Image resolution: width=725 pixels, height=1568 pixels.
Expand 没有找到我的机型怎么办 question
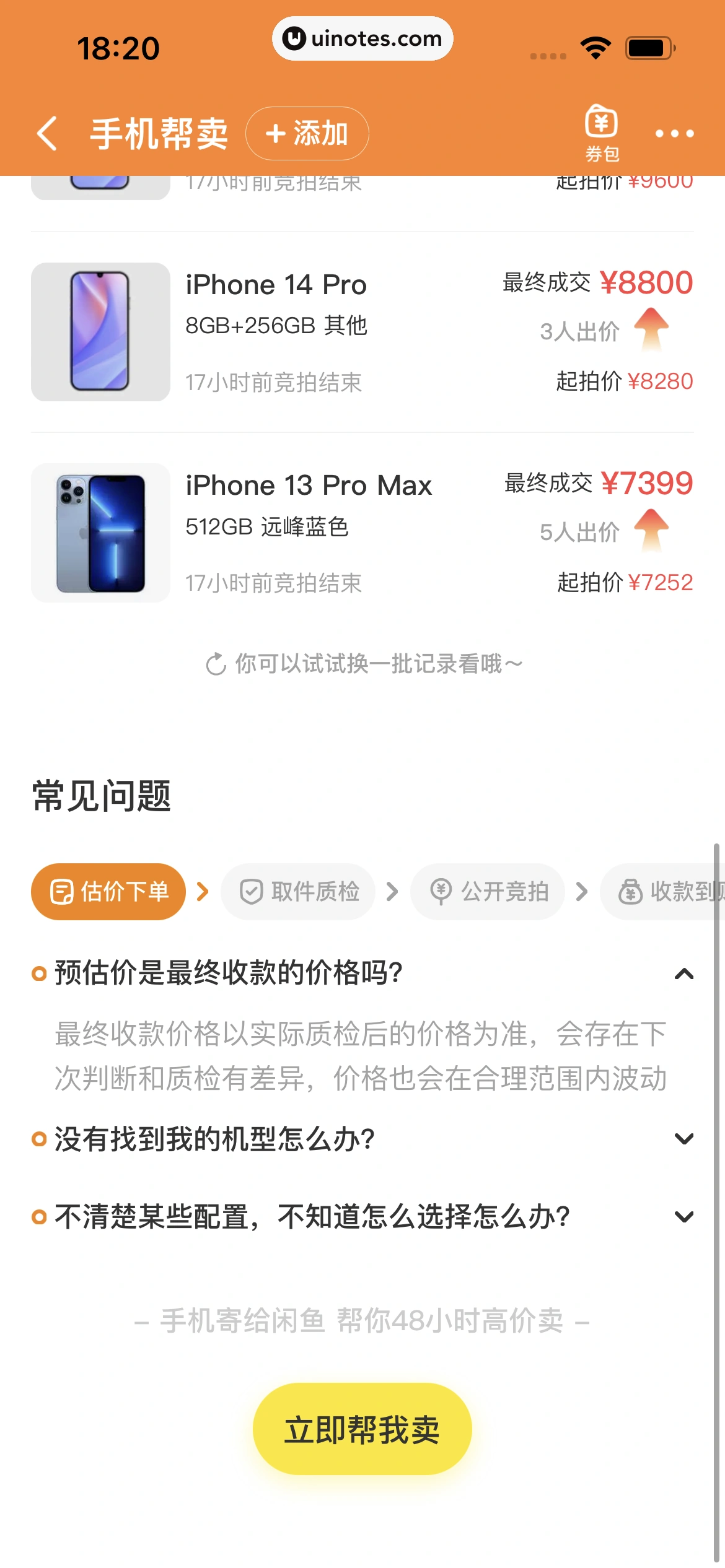683,1138
